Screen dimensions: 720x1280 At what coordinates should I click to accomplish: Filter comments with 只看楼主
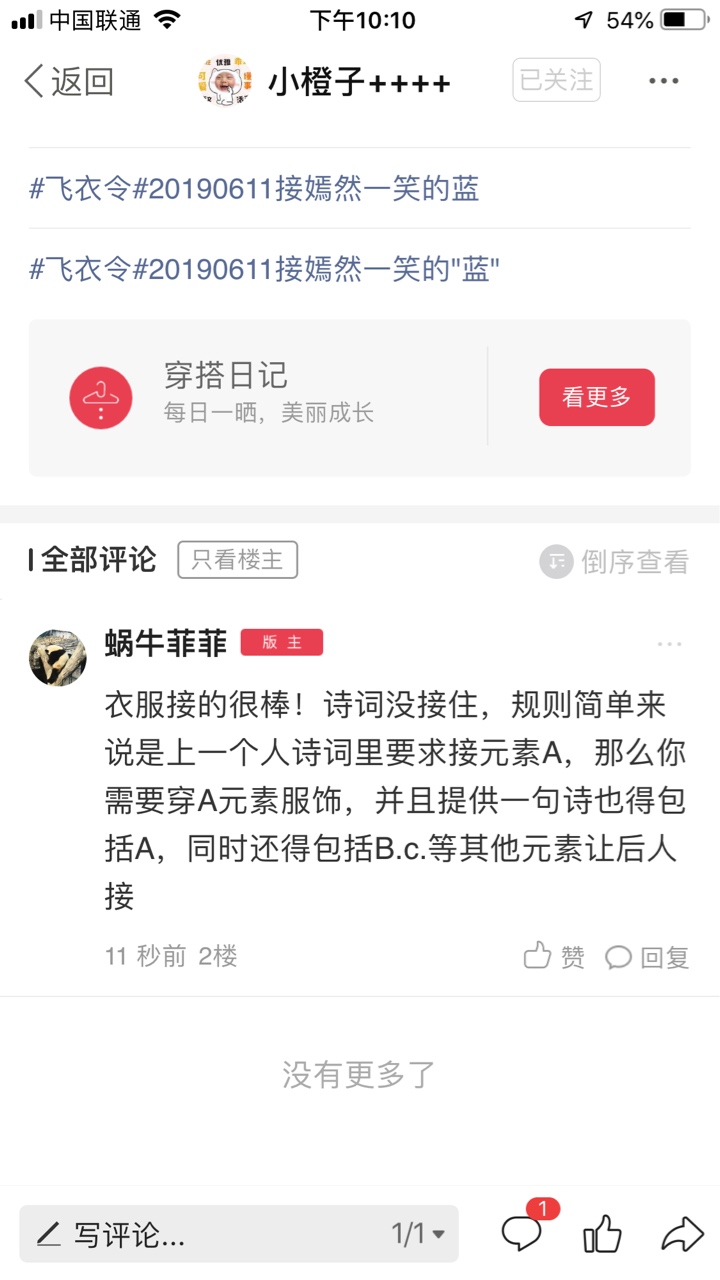[x=238, y=560]
